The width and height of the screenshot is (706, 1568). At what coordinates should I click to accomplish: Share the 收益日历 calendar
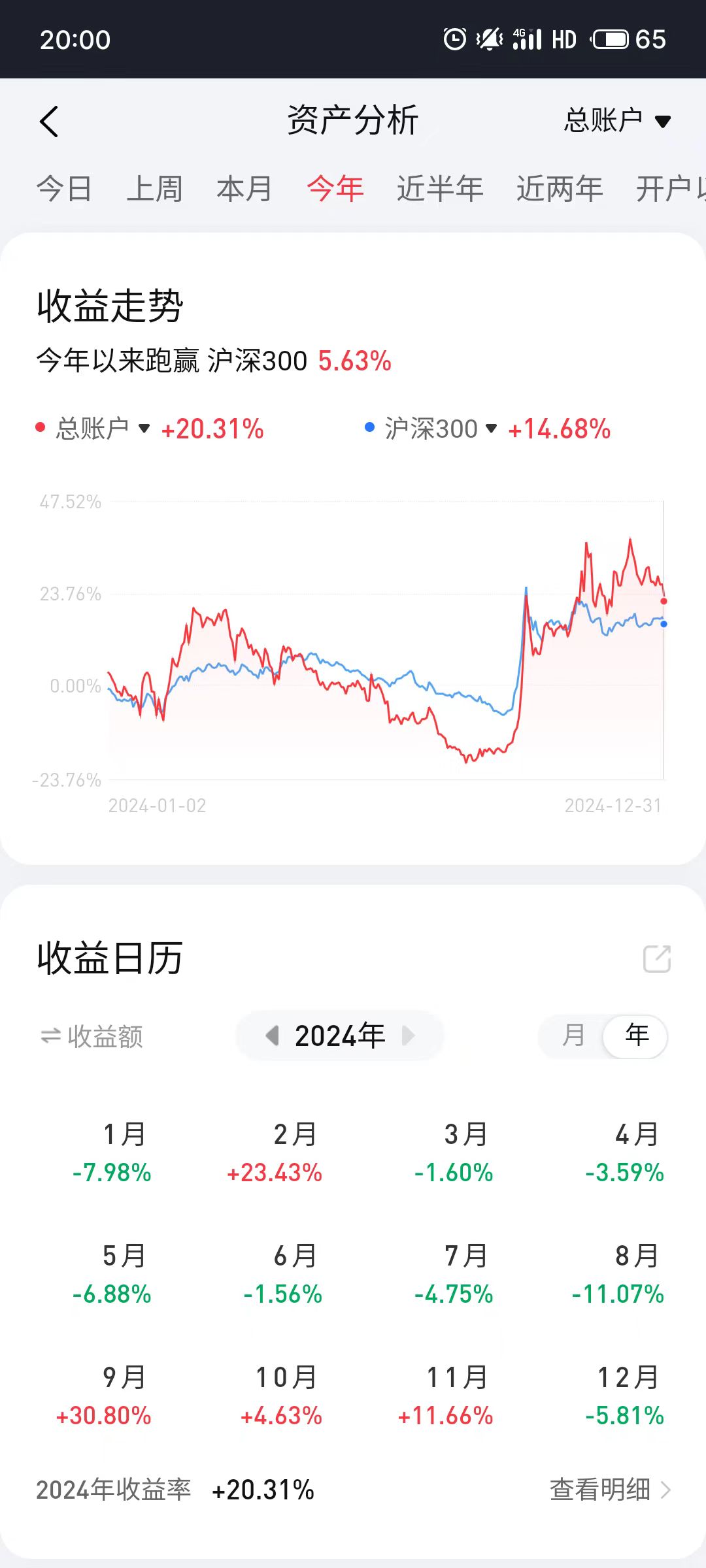[x=657, y=958]
